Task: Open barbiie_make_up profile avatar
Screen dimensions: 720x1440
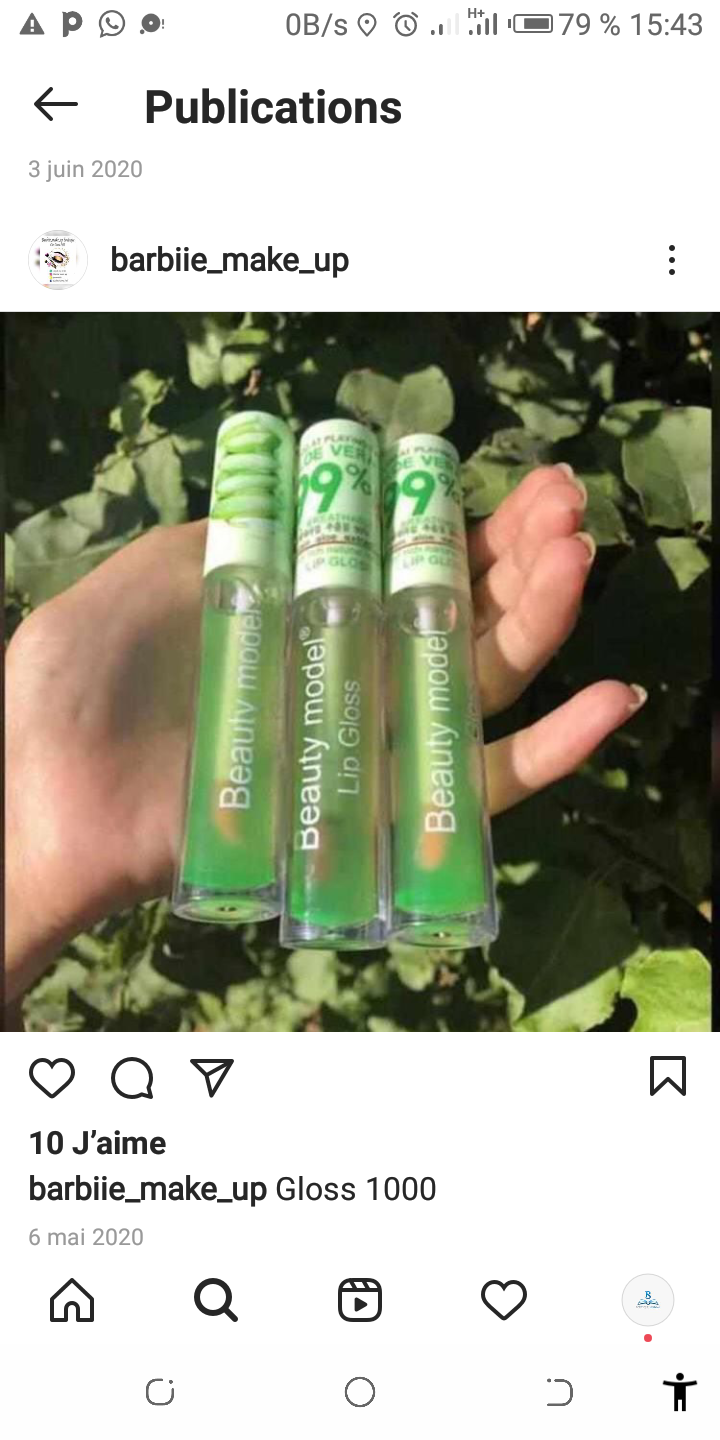Action: tap(58, 260)
